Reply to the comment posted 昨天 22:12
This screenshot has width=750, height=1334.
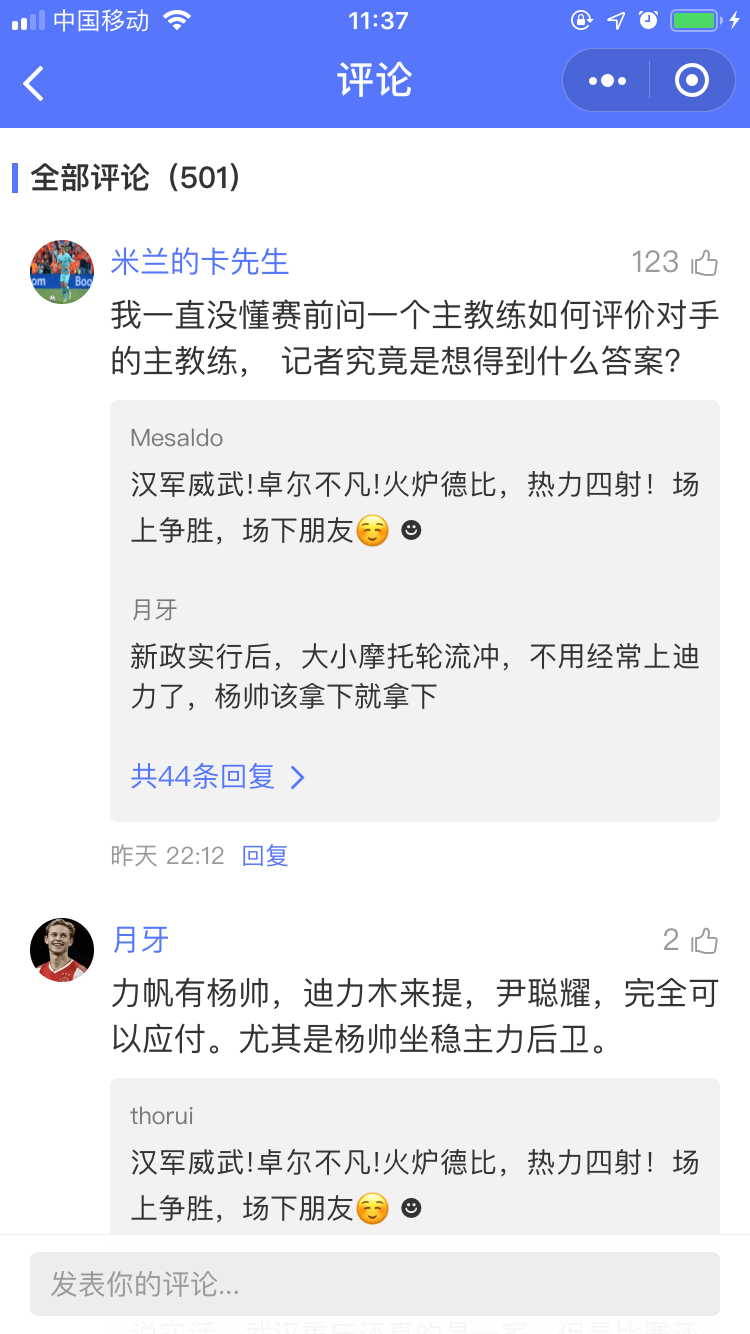point(265,856)
